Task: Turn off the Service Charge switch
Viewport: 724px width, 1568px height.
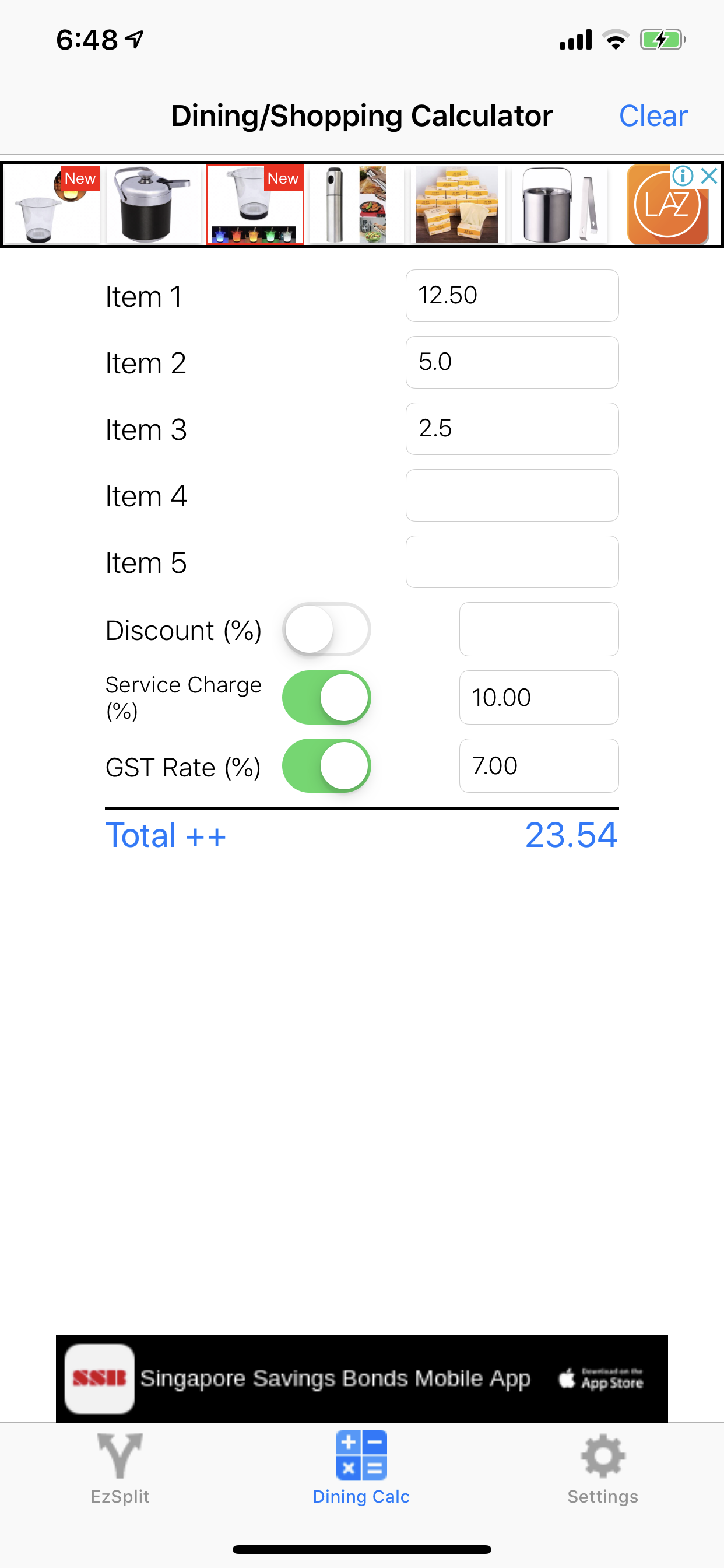Action: pos(326,697)
